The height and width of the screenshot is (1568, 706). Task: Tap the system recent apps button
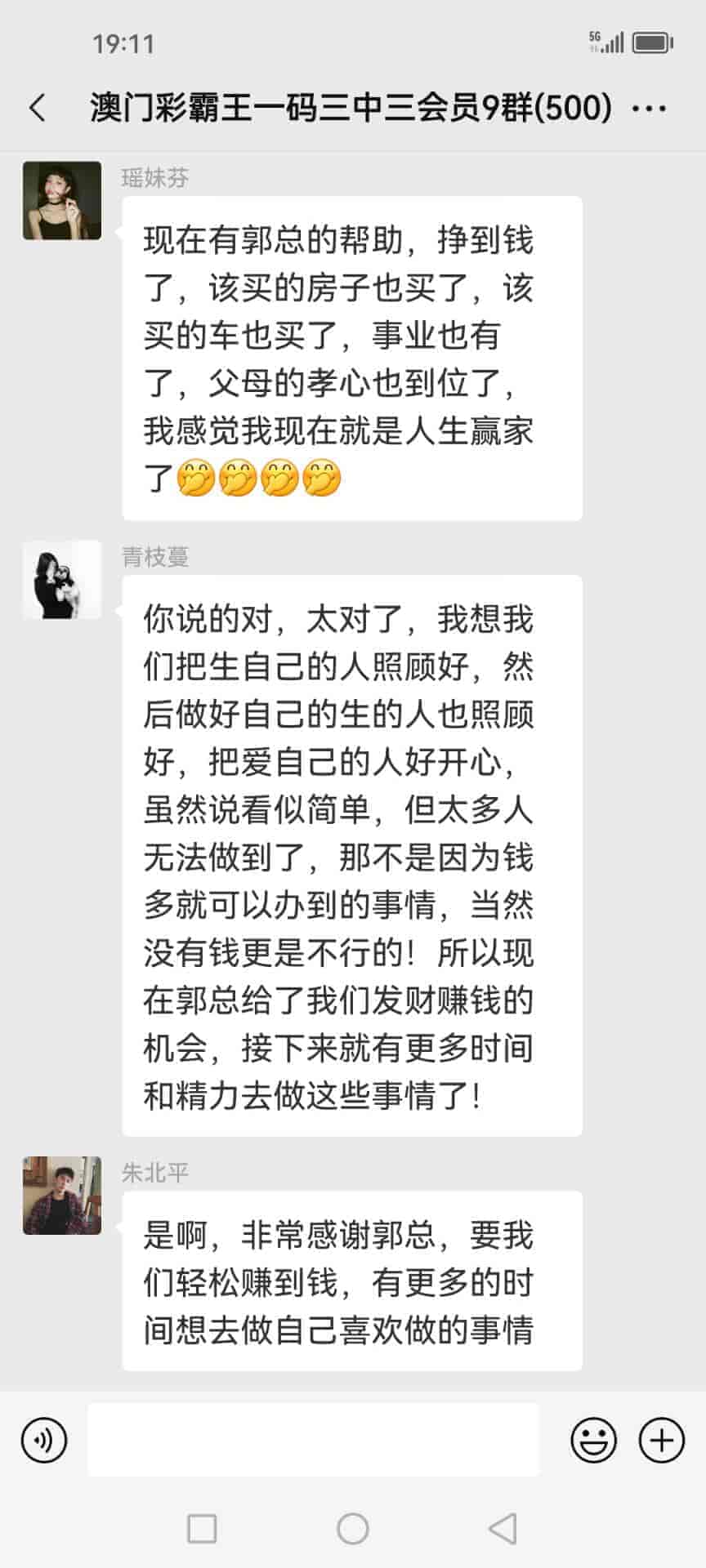tap(202, 1528)
